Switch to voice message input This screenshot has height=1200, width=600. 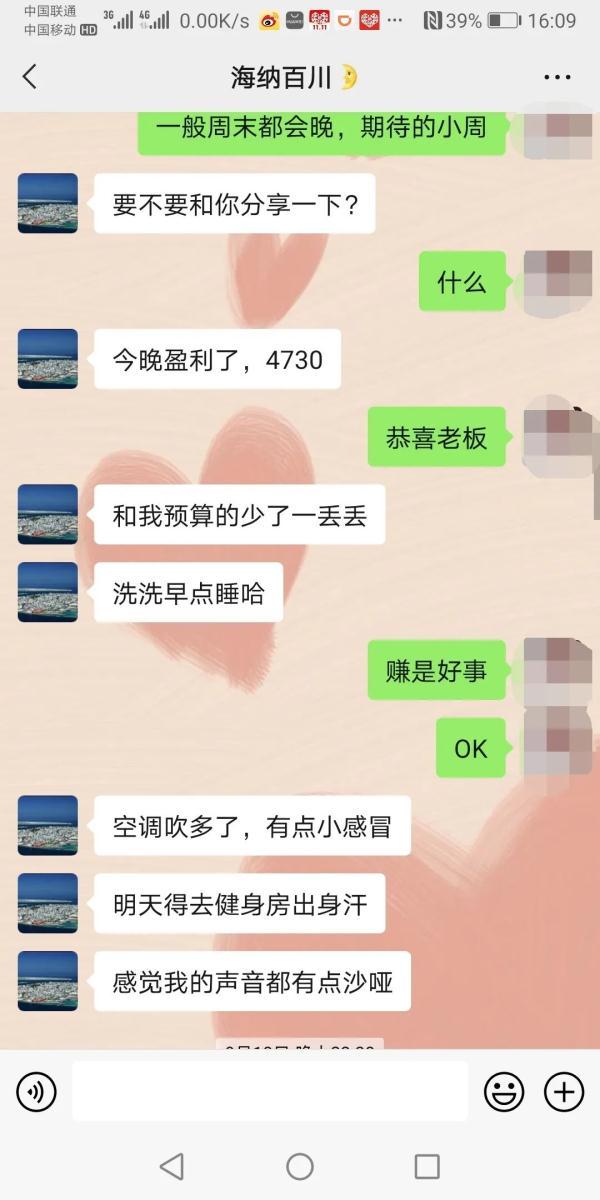point(37,1091)
